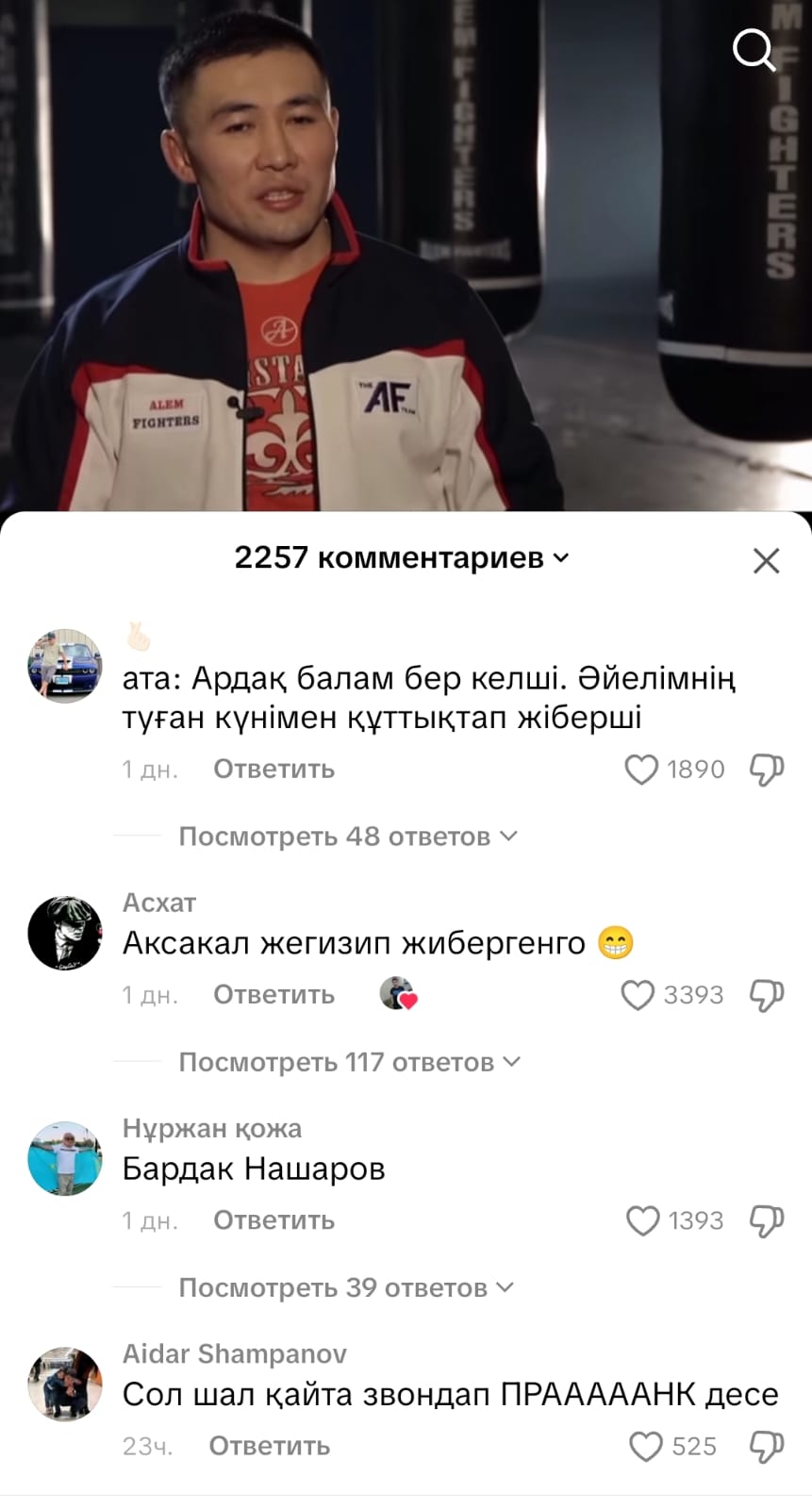Expand 48 replies under the first comment
Image resolution: width=812 pixels, height=1509 pixels.
pyautogui.click(x=347, y=837)
